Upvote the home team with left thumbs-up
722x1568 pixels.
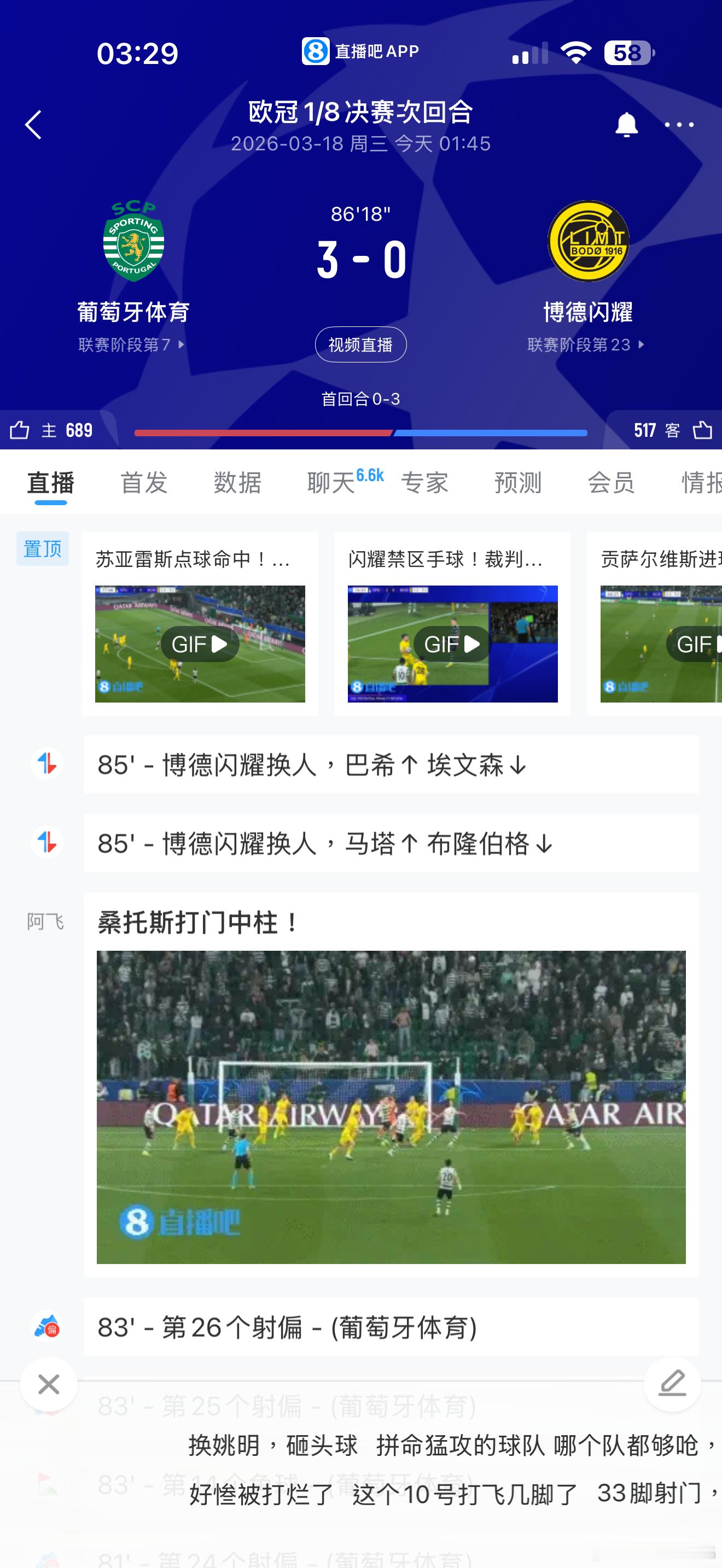(21, 430)
